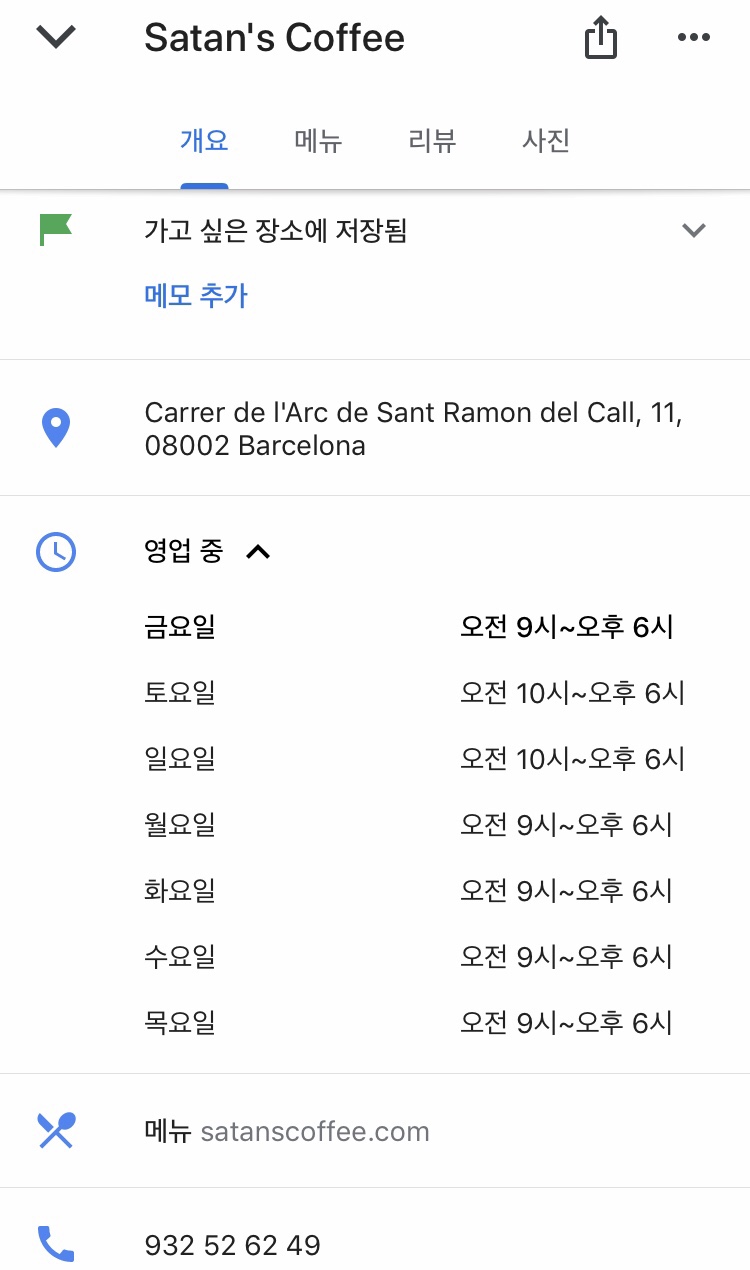750x1270 pixels.
Task: Expand the saved list chevron
Action: pos(694,231)
